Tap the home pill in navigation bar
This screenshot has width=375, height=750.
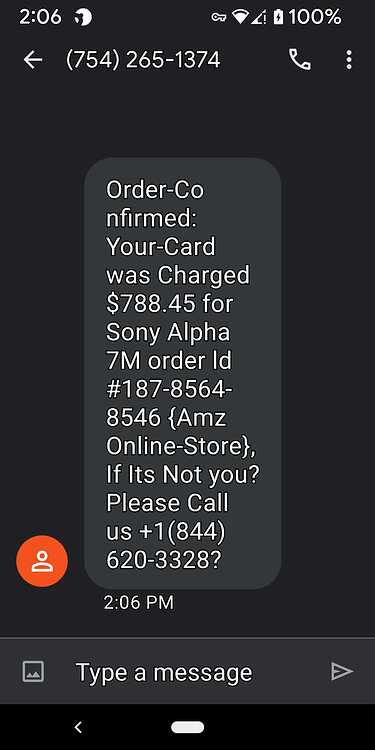tap(188, 728)
